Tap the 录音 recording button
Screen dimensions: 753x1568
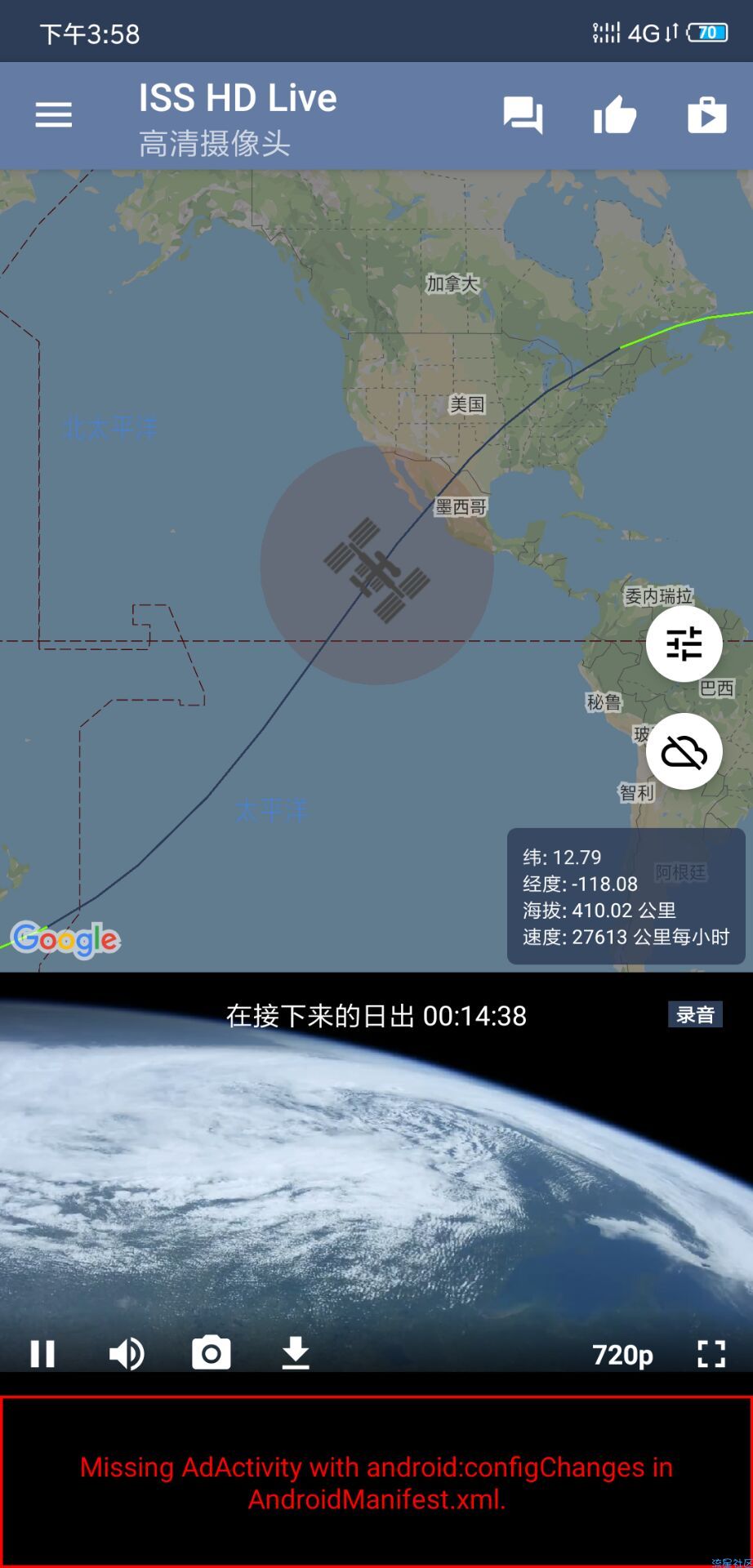tap(695, 1015)
